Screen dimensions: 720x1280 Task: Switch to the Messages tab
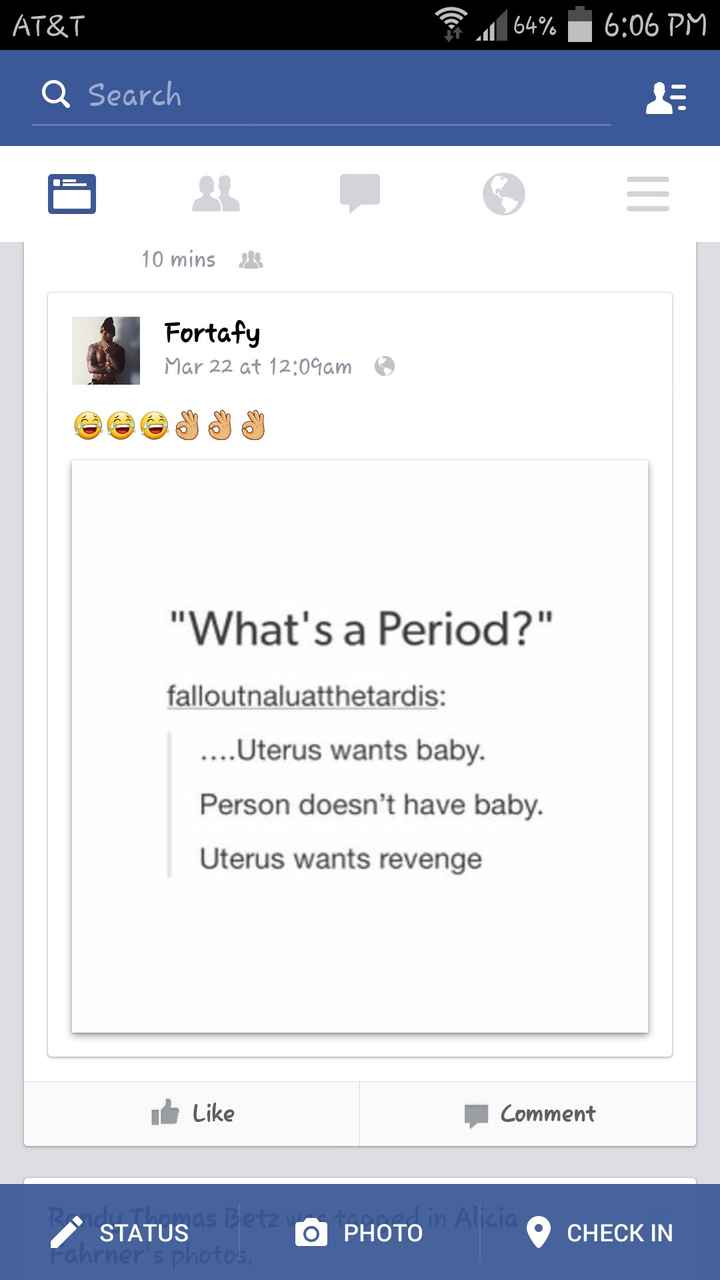coord(360,193)
